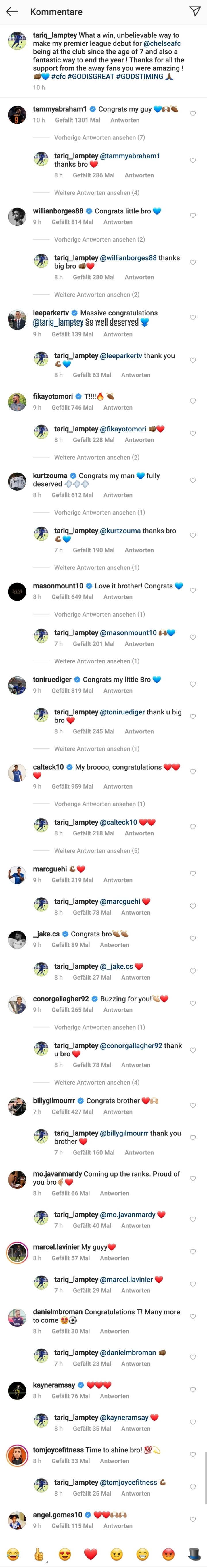Reply to masonmount10's comment

tap(118, 597)
